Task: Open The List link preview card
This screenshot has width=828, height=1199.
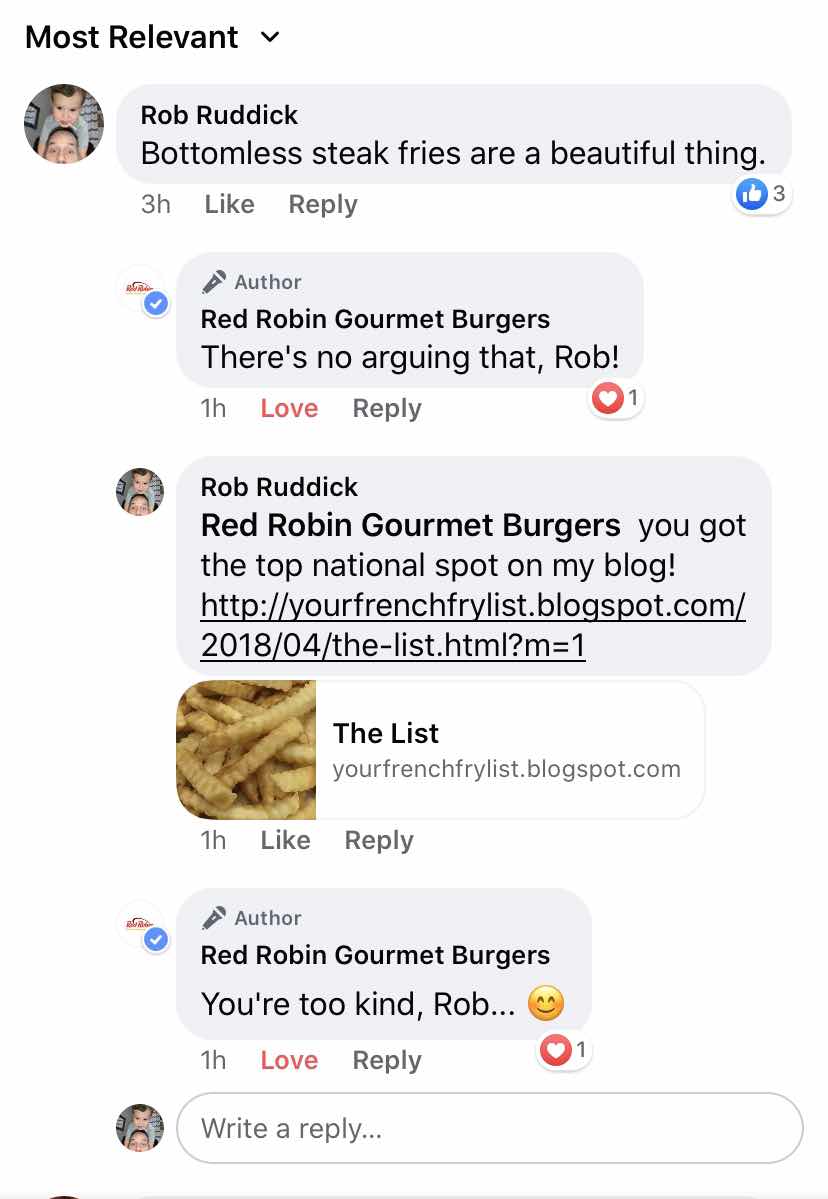Action: [x=440, y=749]
